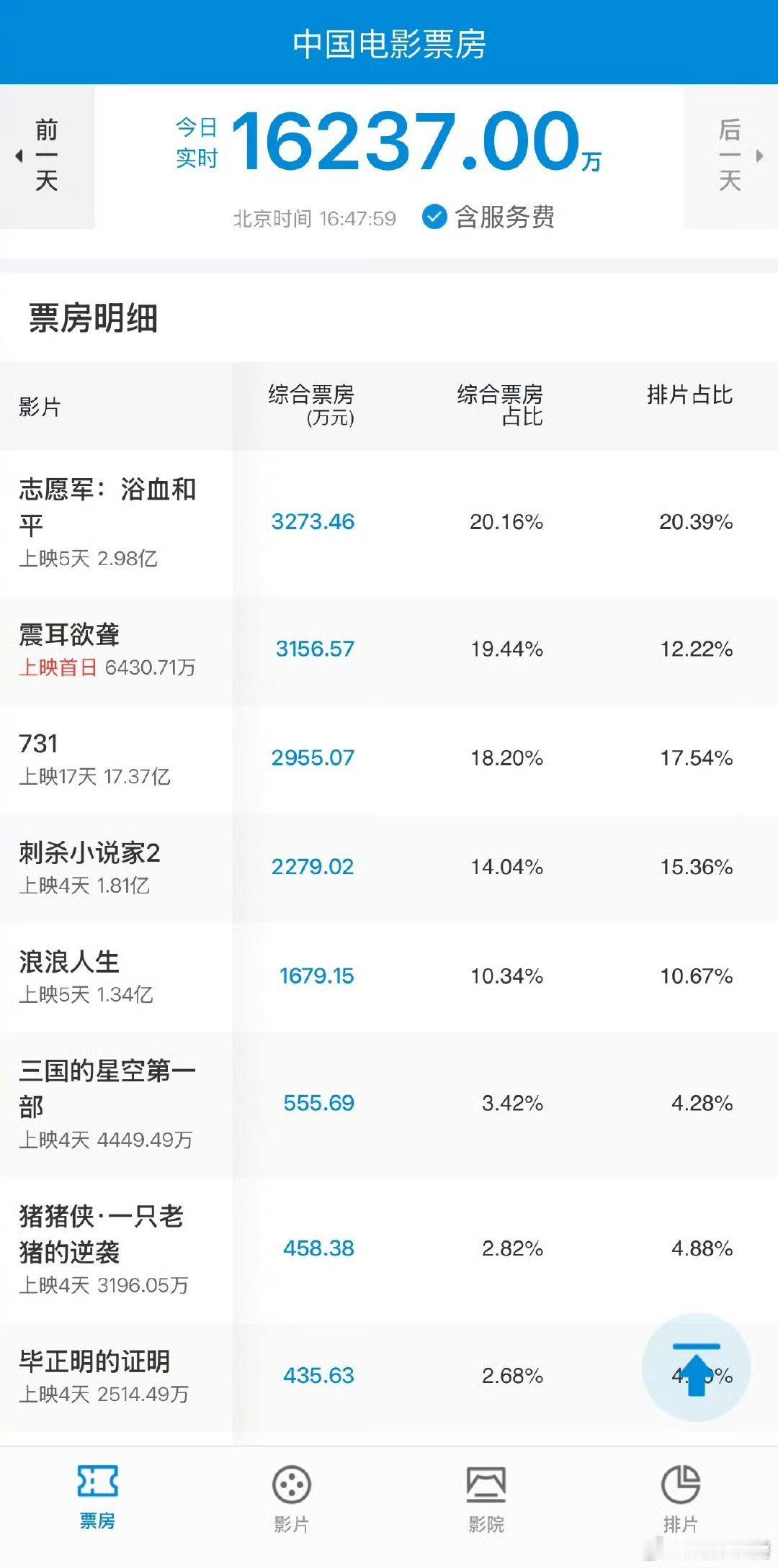The image size is (778, 1568).
Task: Go to the next day (后一天)
Action: [730, 156]
